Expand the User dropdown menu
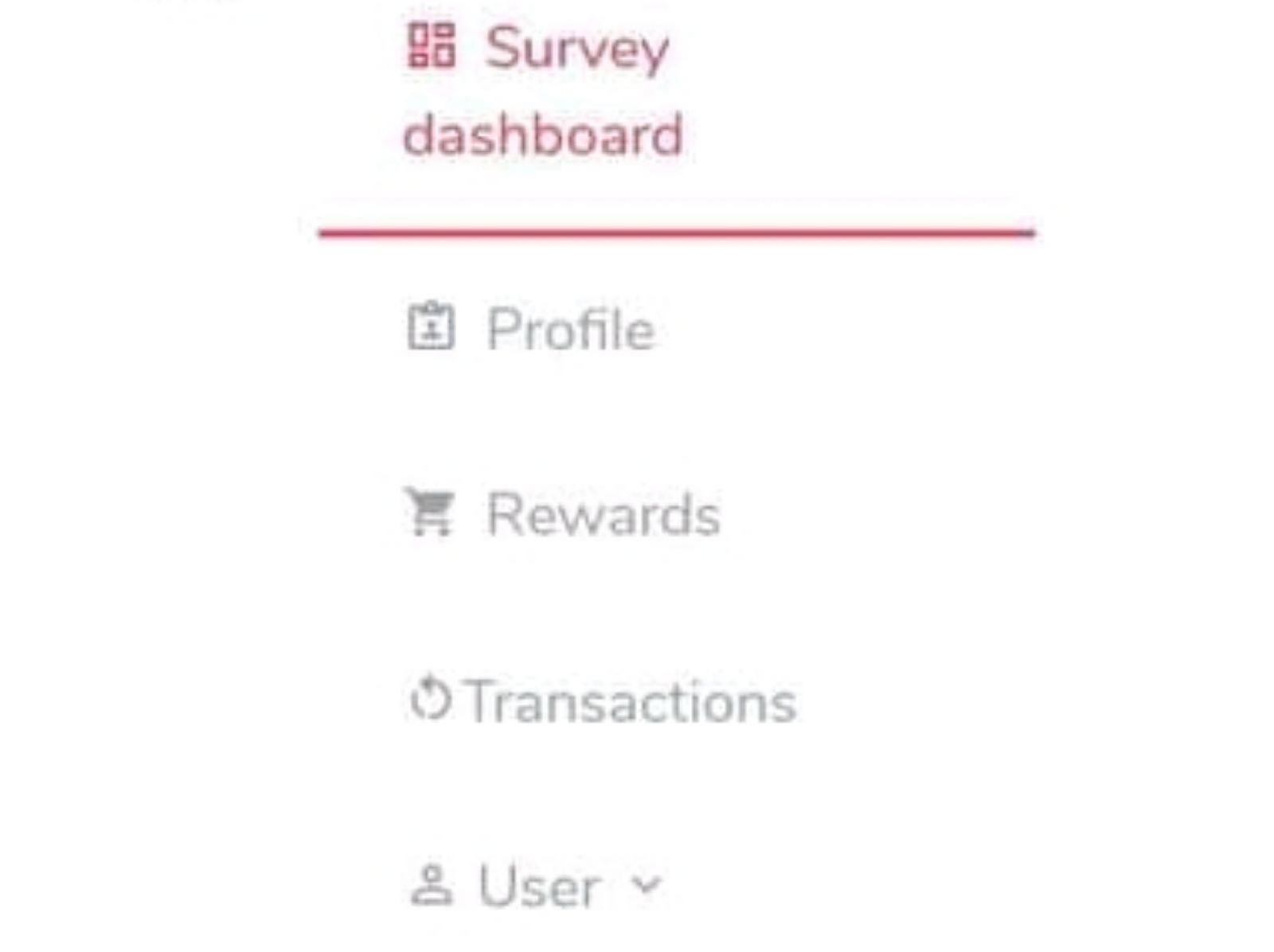1274x952 pixels. point(536,886)
